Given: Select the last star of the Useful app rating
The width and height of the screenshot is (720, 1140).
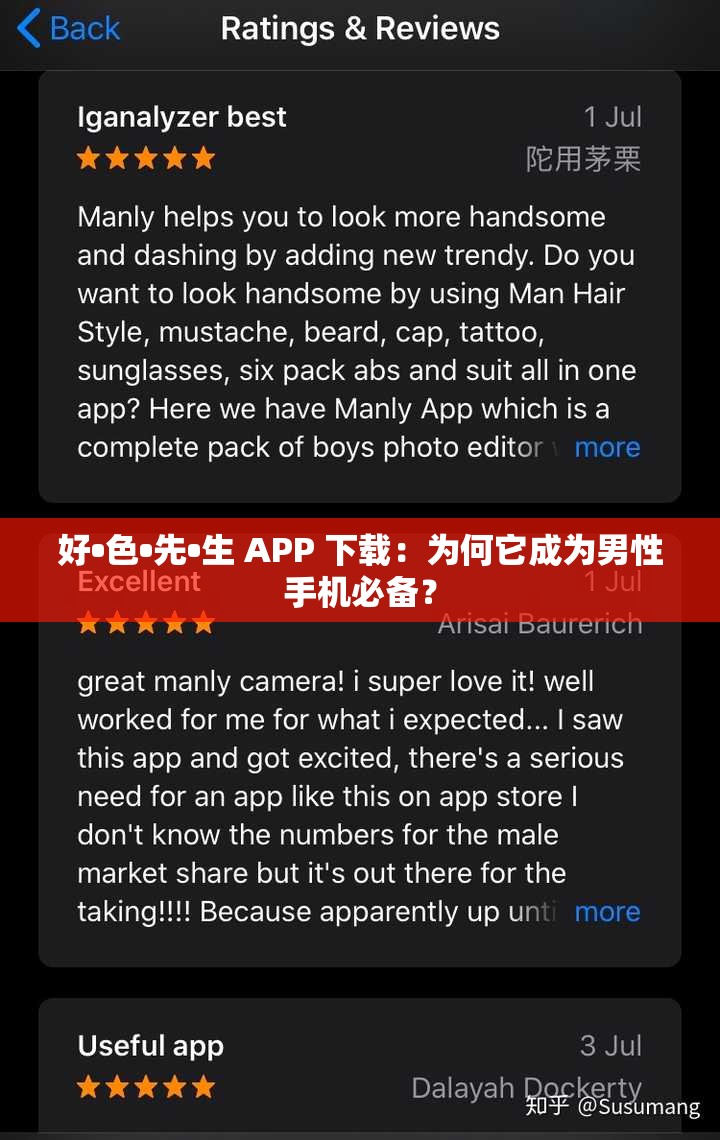Looking at the screenshot, I should coord(205,1087).
